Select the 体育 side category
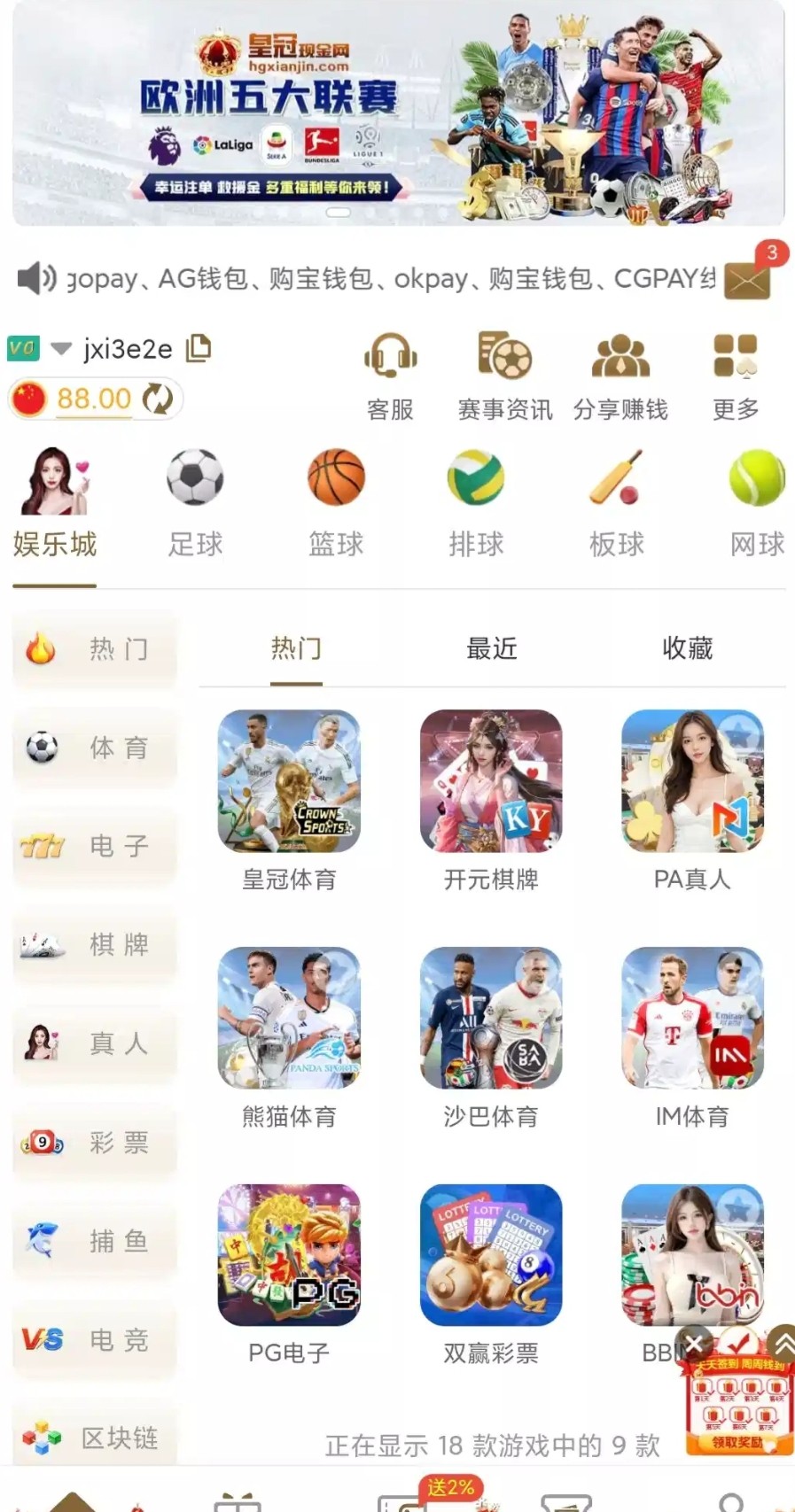Viewport: 795px width, 1512px height. click(x=95, y=748)
